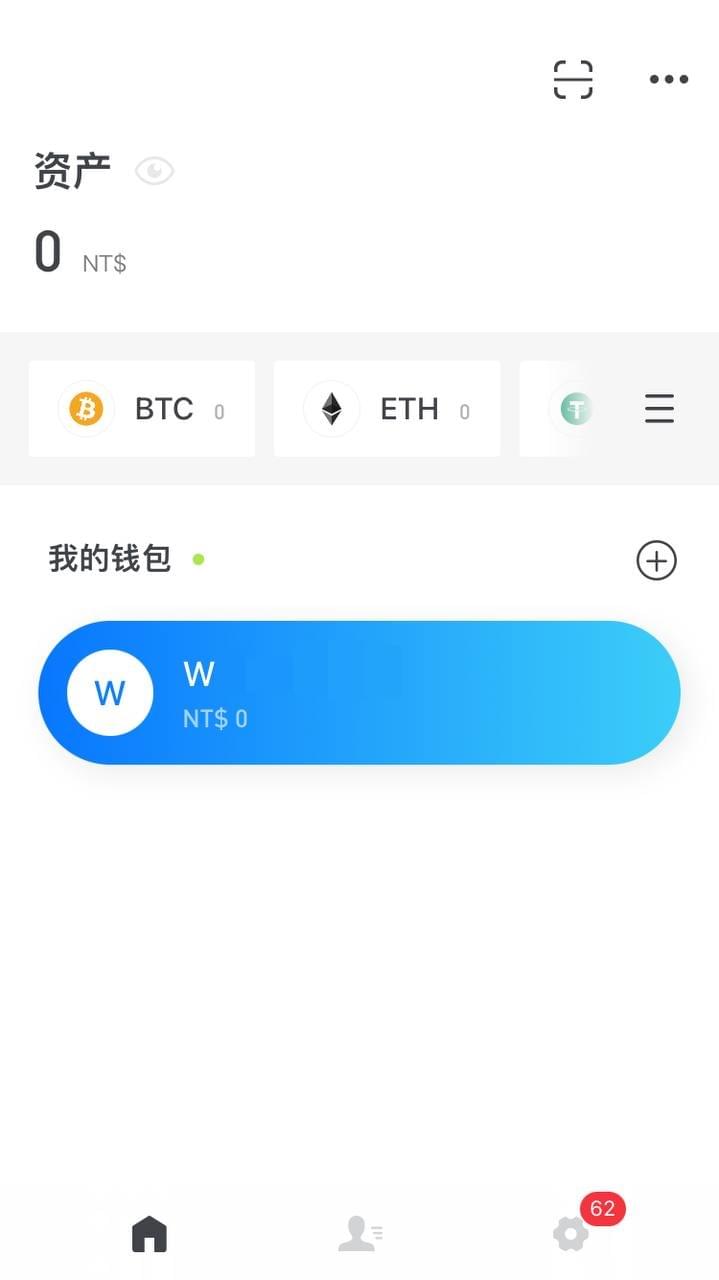Open the W wallet card
Screen dimensions: 719x1280
pos(359,693)
